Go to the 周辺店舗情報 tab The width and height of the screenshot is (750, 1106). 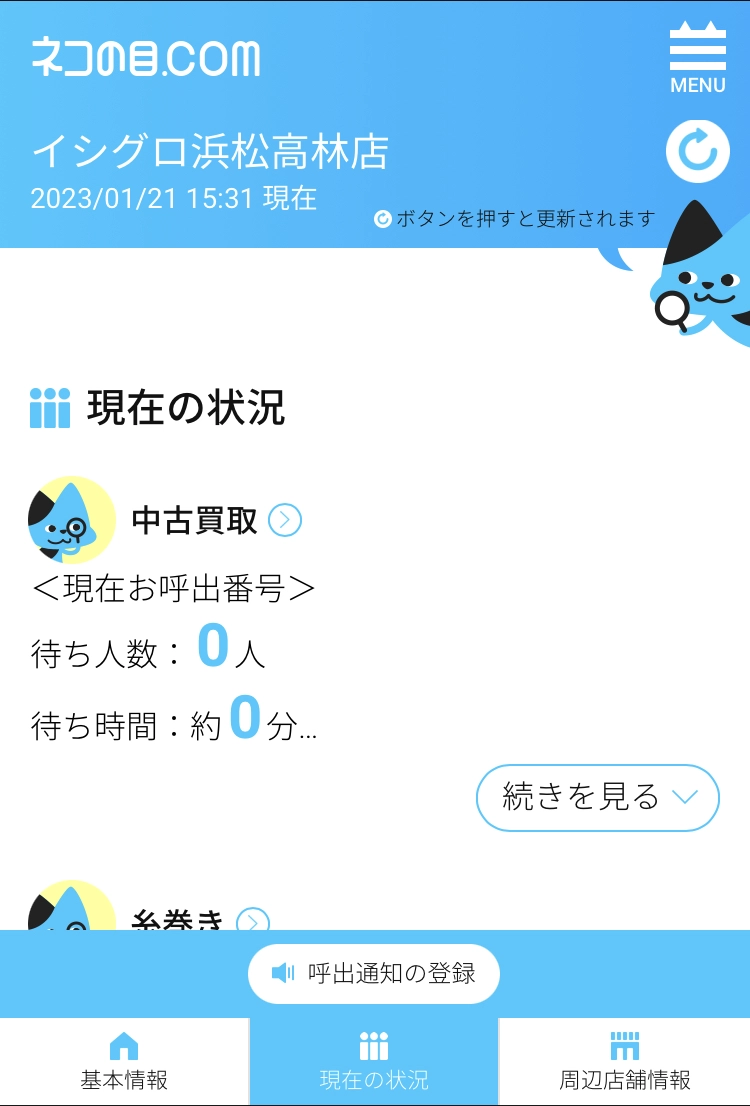(x=624, y=1062)
